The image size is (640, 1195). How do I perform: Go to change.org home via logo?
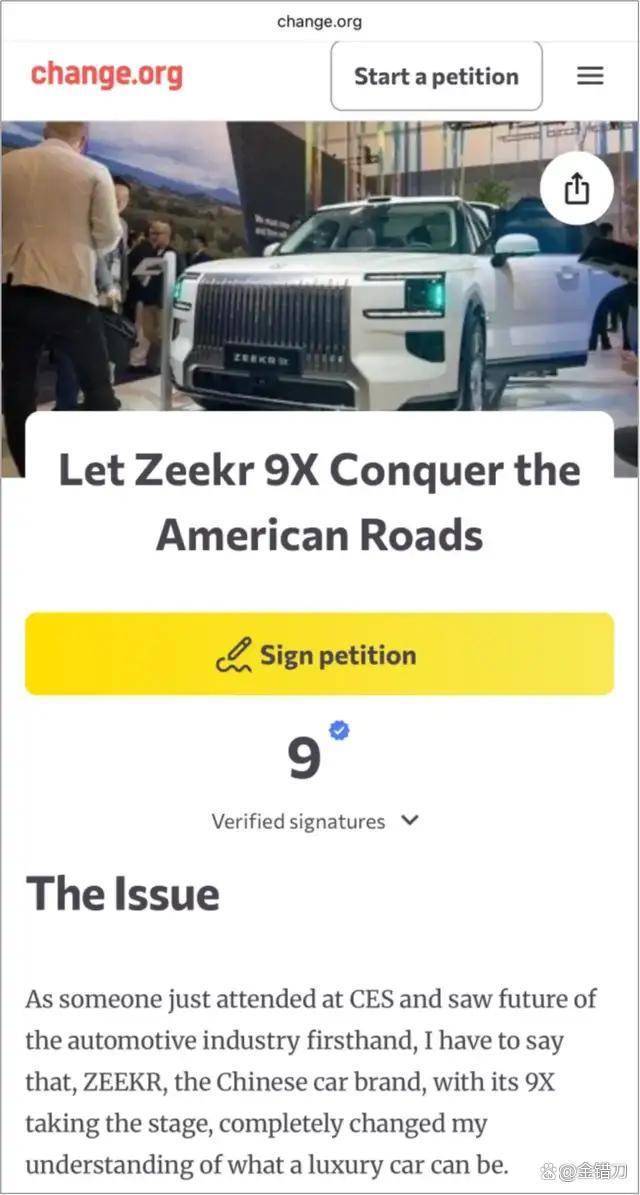coord(106,75)
